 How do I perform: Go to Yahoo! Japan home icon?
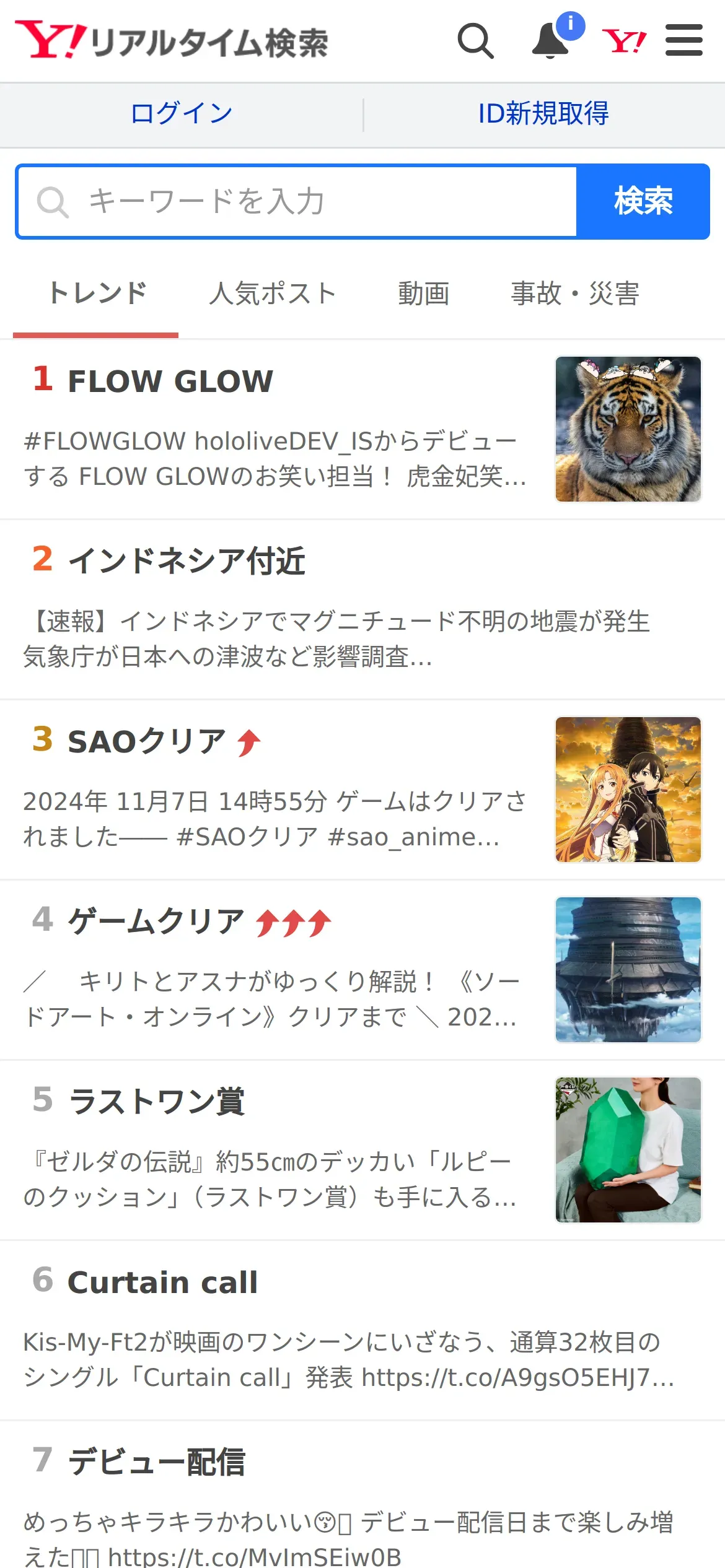[624, 41]
